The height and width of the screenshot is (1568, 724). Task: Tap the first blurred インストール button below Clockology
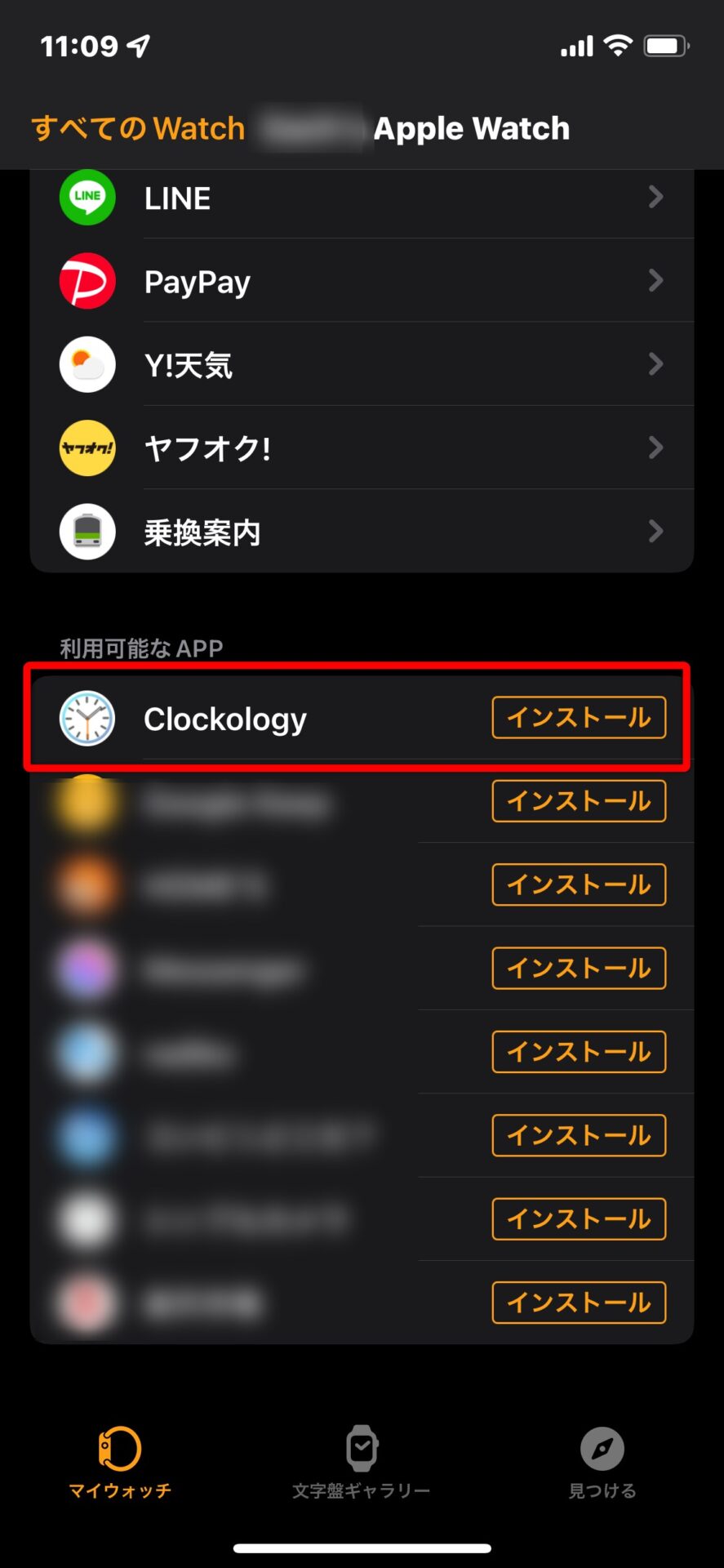(579, 801)
